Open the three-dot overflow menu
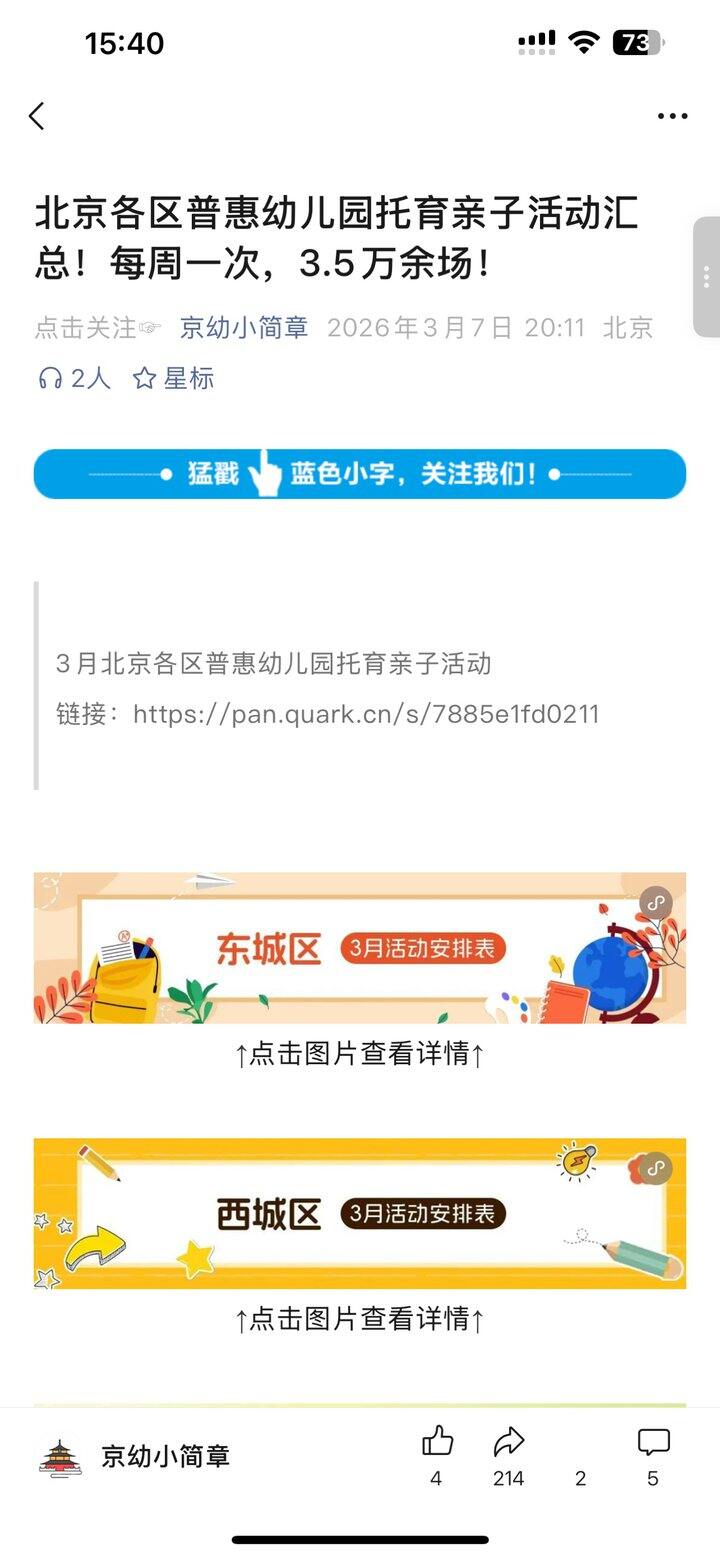Viewport: 720px width, 1558px height. coord(672,116)
